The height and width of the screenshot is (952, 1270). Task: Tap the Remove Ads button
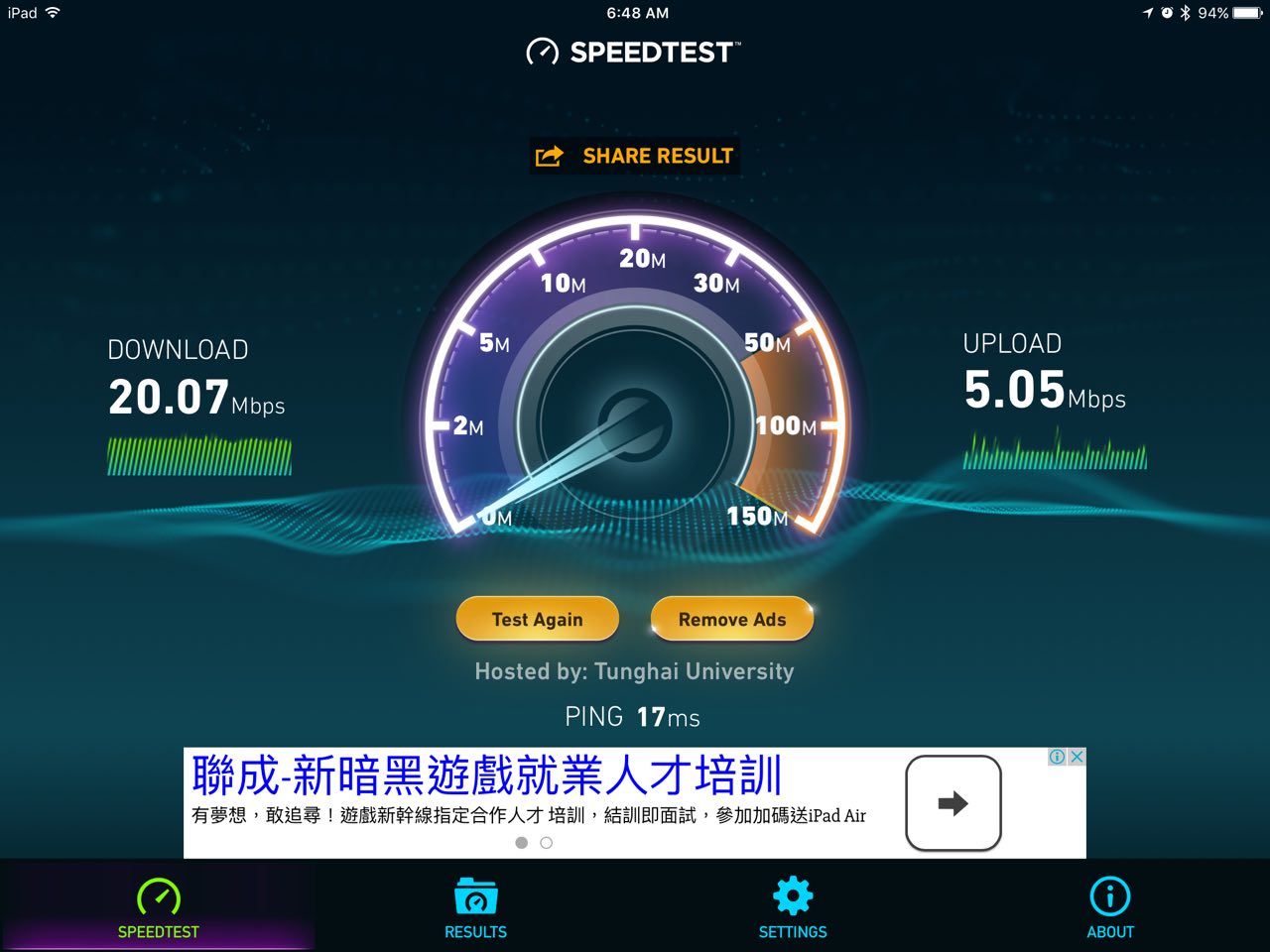click(x=732, y=619)
